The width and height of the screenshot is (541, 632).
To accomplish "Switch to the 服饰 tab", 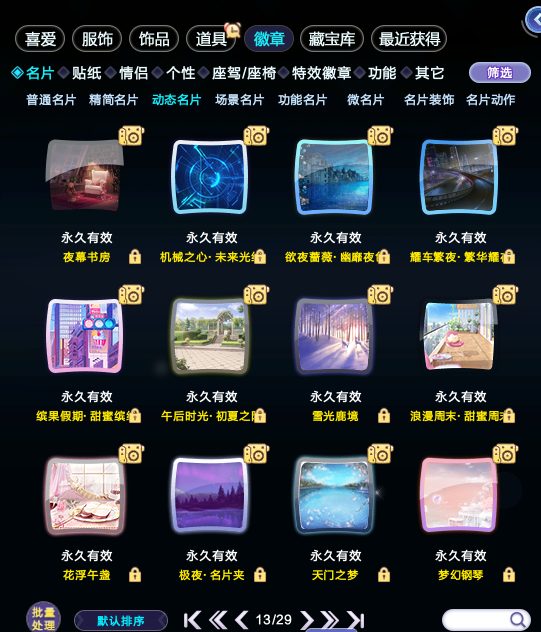I will coord(97,39).
